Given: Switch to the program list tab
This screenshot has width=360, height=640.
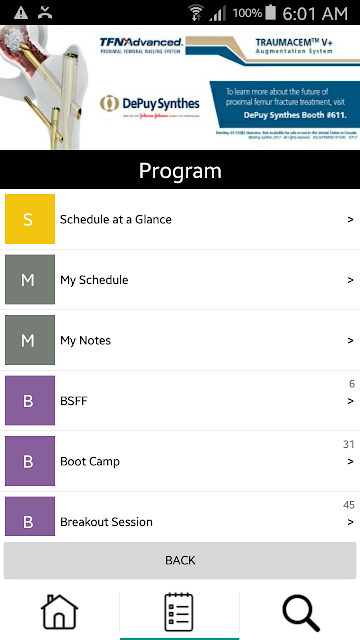Looking at the screenshot, I should point(180,612).
